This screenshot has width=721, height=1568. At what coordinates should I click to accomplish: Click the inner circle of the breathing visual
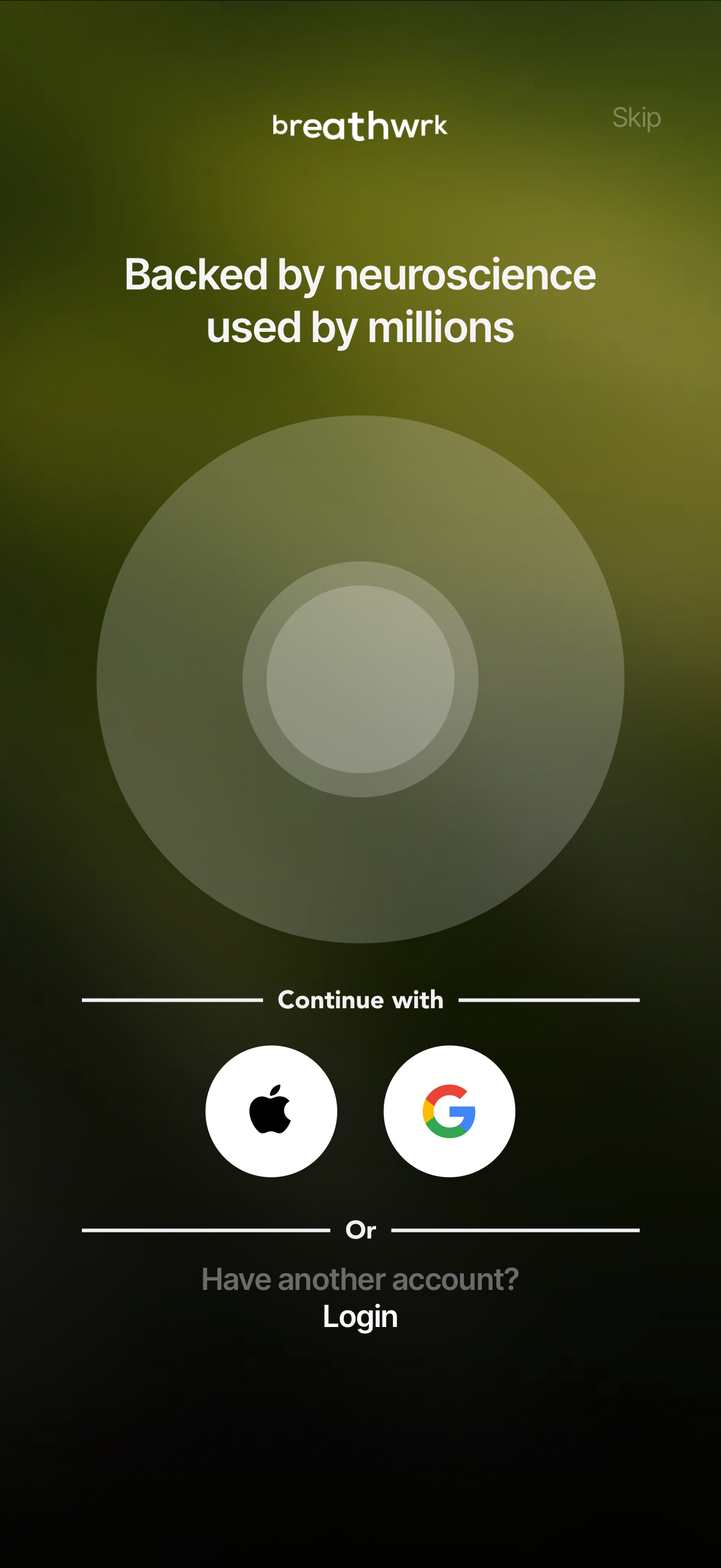click(x=360, y=679)
